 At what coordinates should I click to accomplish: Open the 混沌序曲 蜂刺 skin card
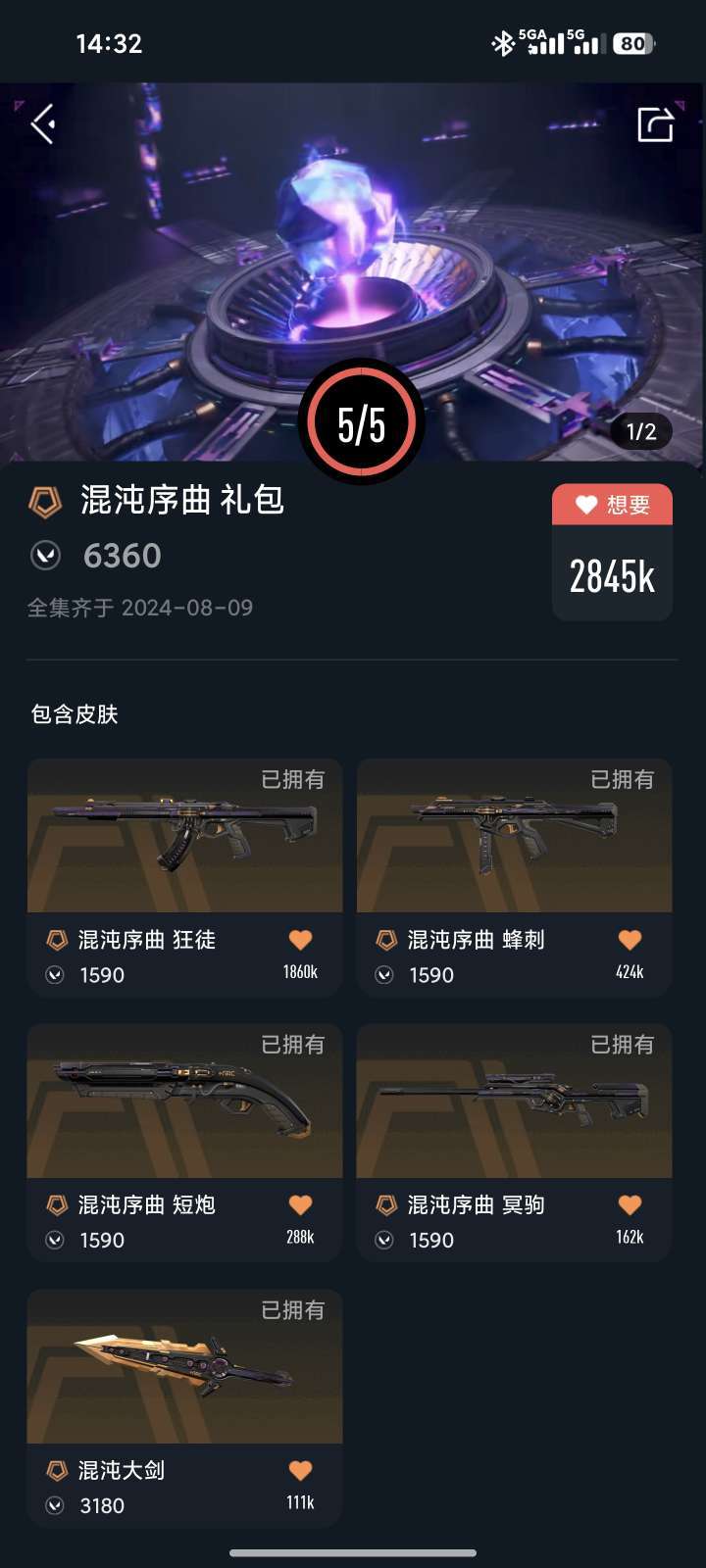click(x=514, y=843)
